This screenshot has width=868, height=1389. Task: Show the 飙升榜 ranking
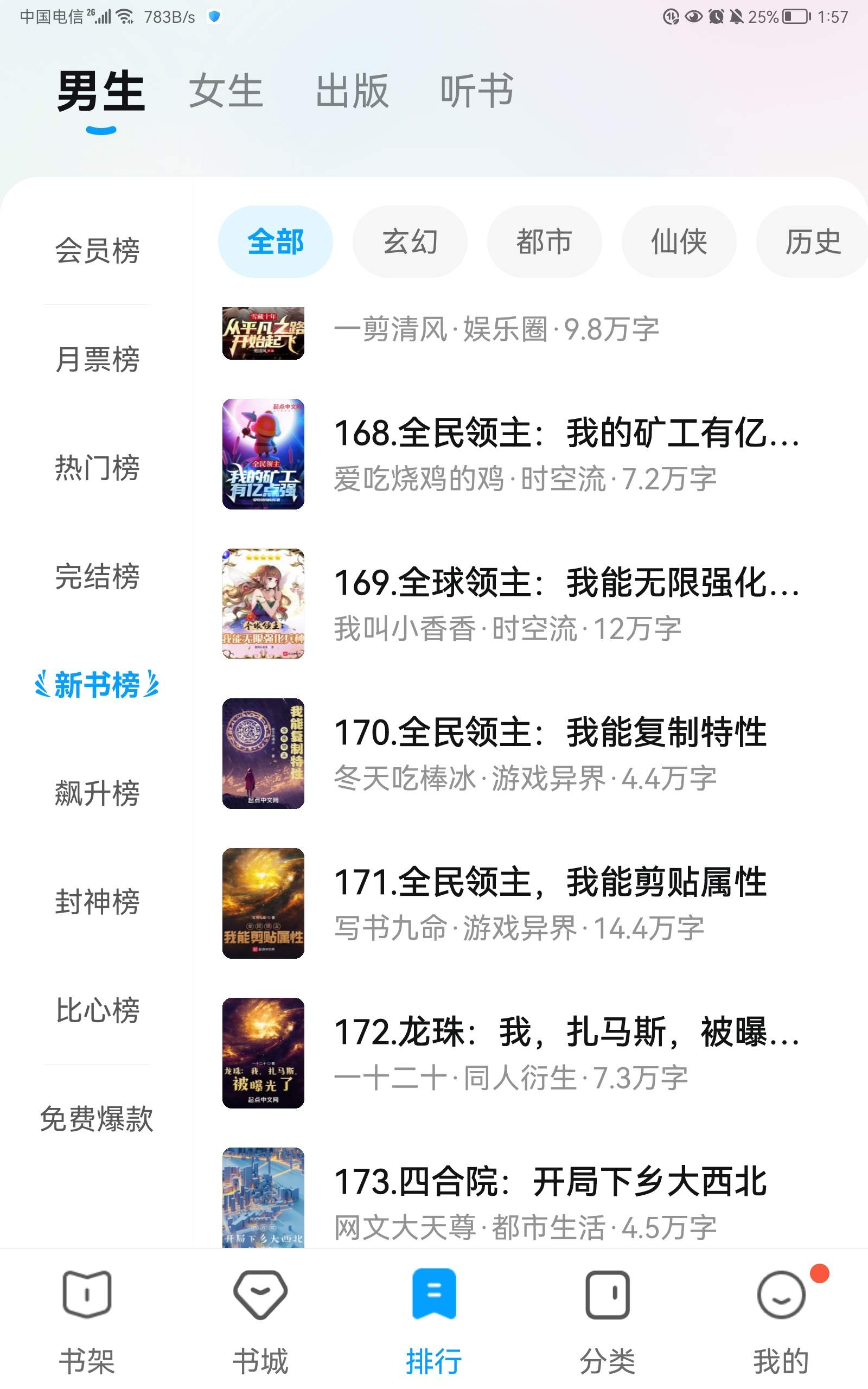click(x=97, y=794)
